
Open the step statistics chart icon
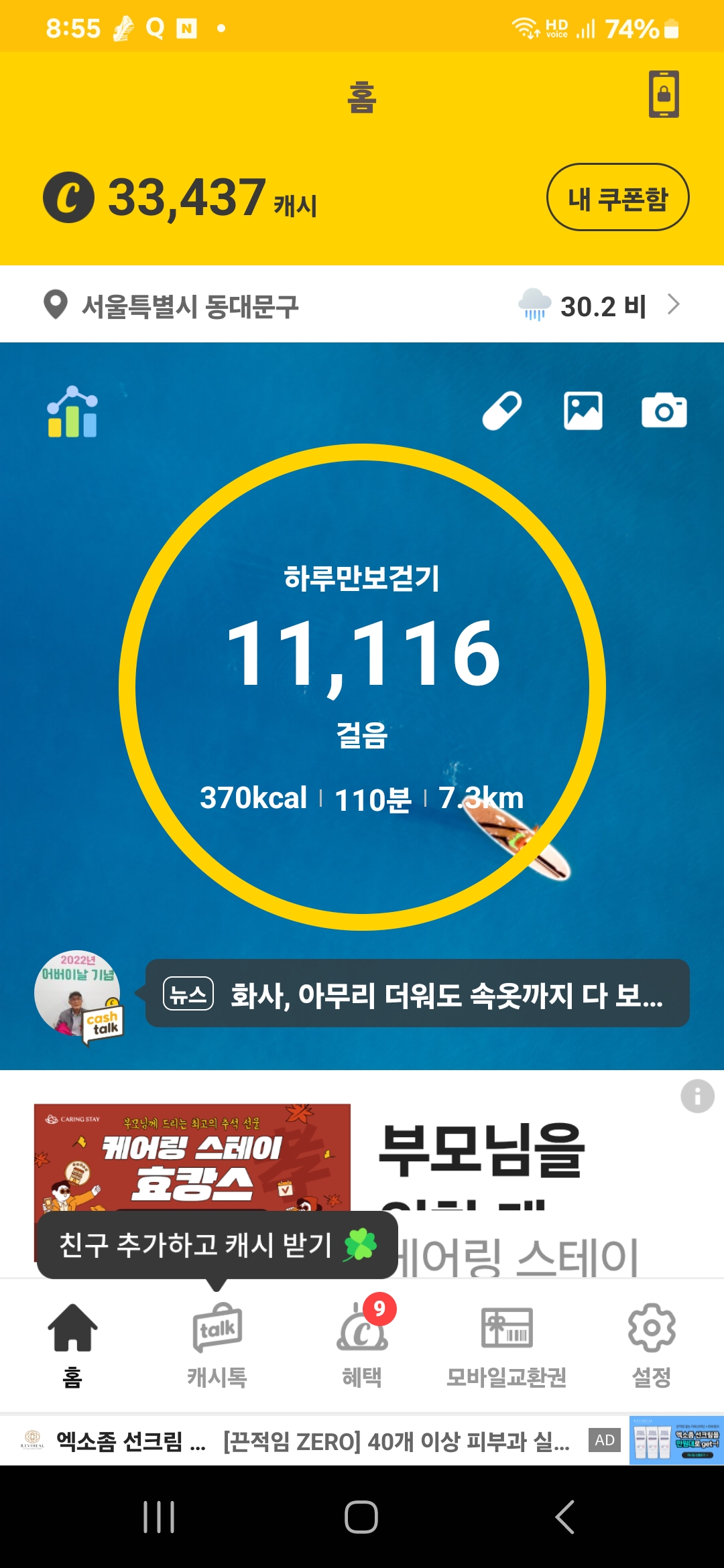tap(72, 412)
